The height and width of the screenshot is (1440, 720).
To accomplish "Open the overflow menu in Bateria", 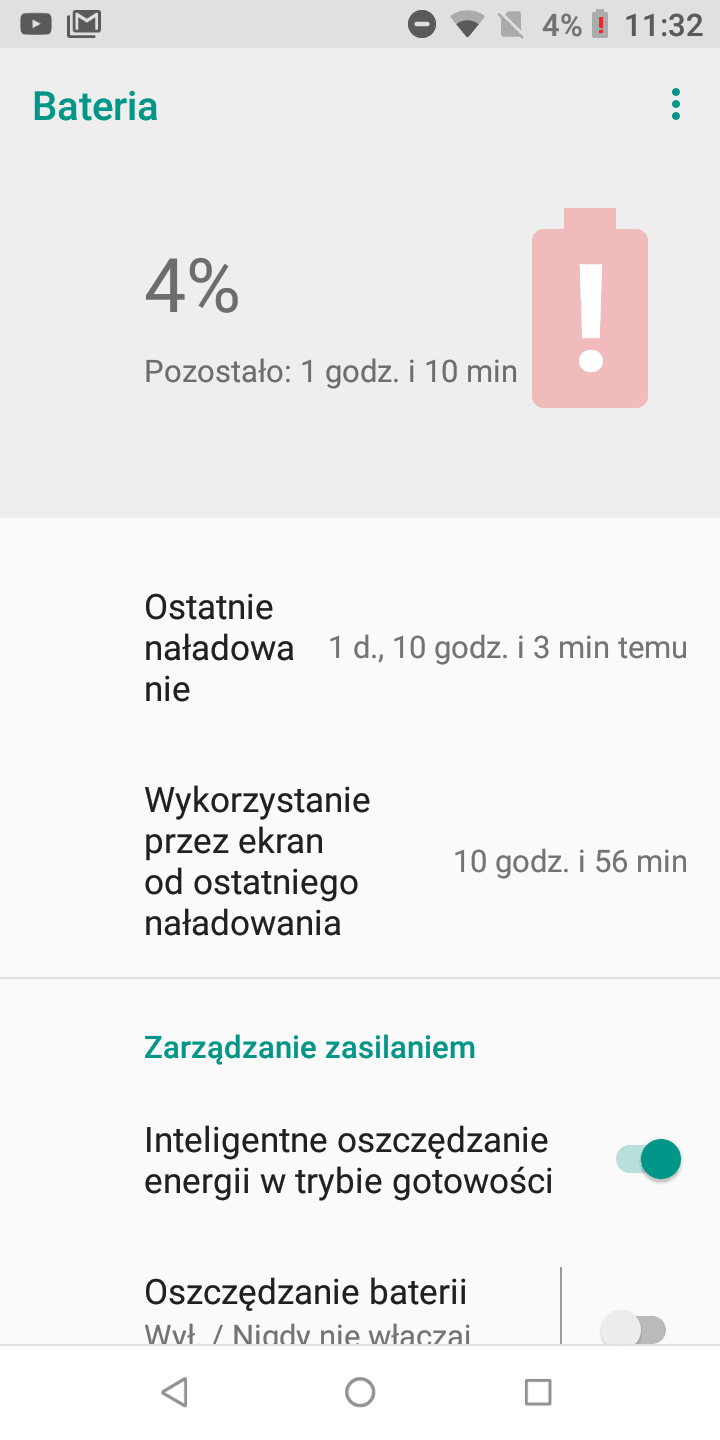I will click(x=676, y=105).
